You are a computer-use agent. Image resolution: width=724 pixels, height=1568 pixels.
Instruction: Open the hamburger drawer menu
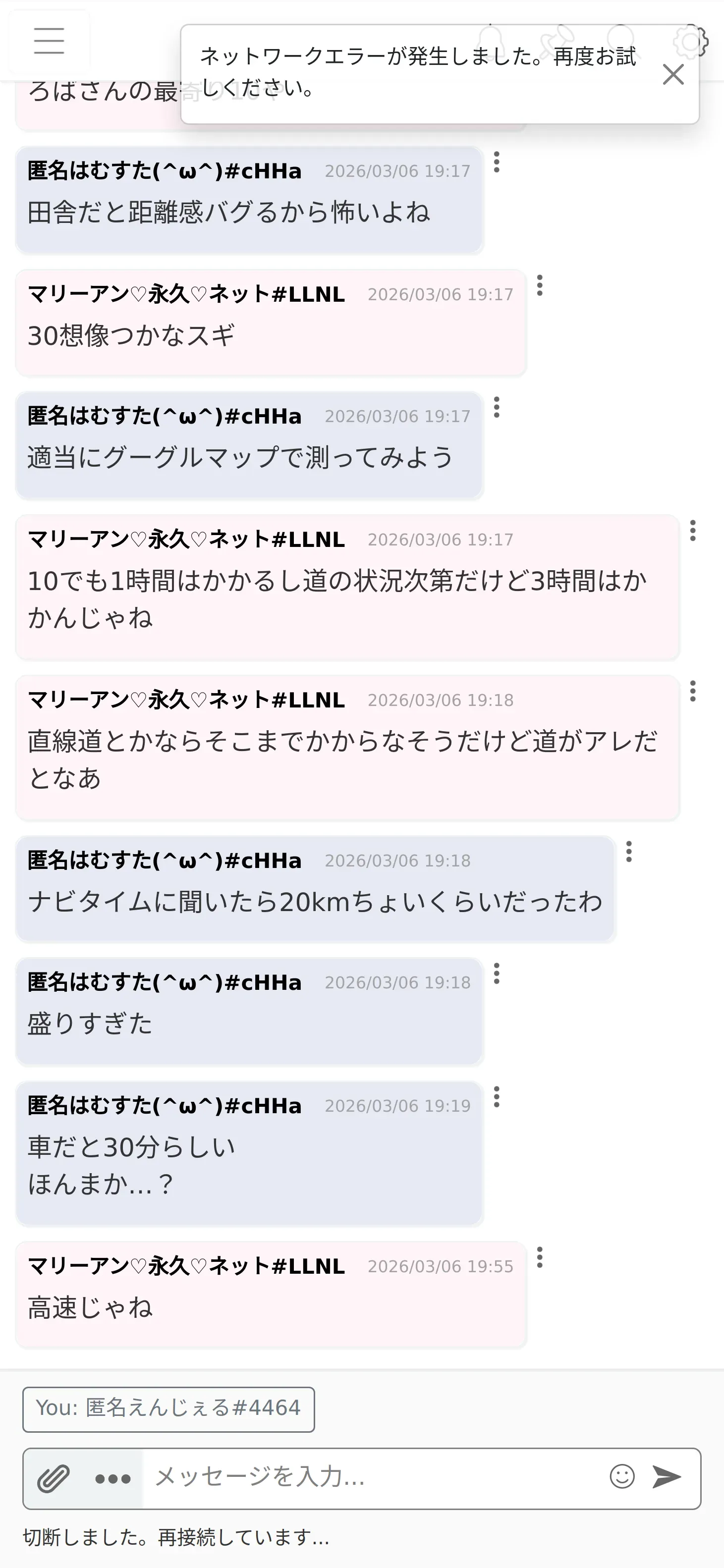pos(49,41)
